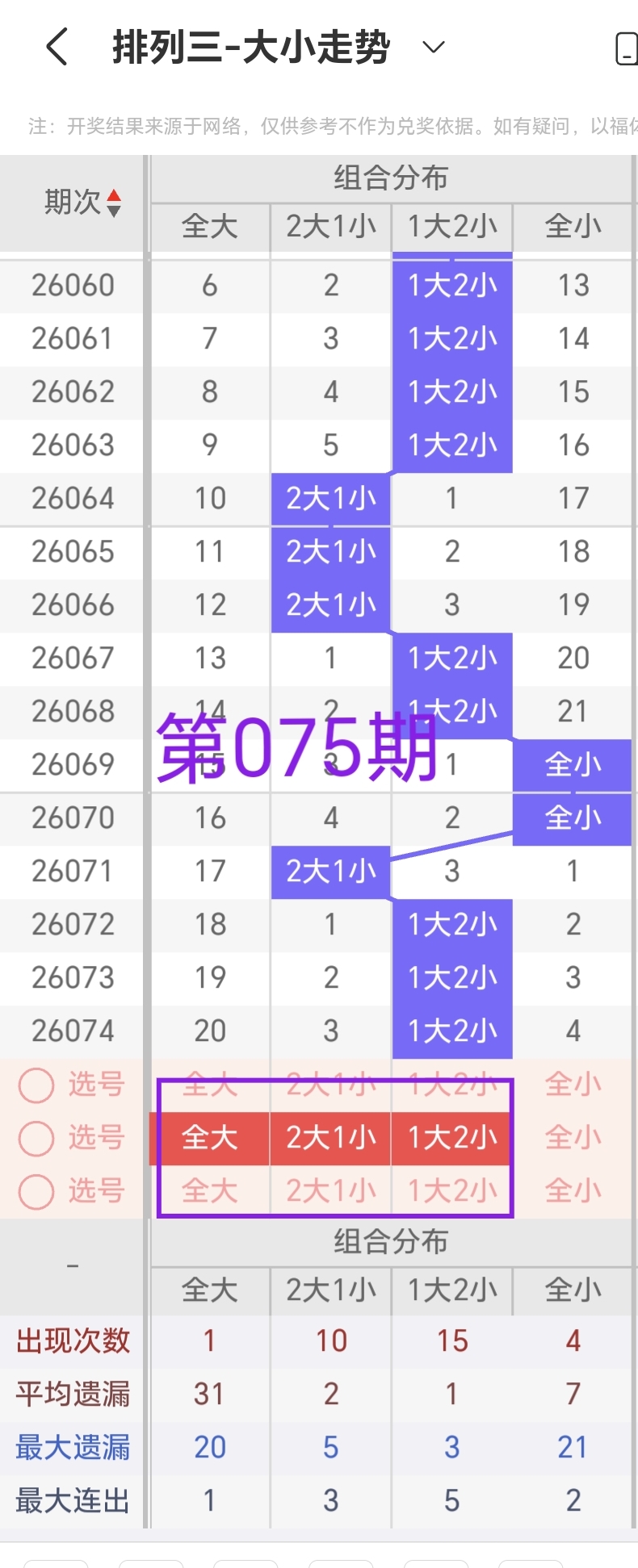
Task: Click the 组合分布 table header
Action: [391, 178]
